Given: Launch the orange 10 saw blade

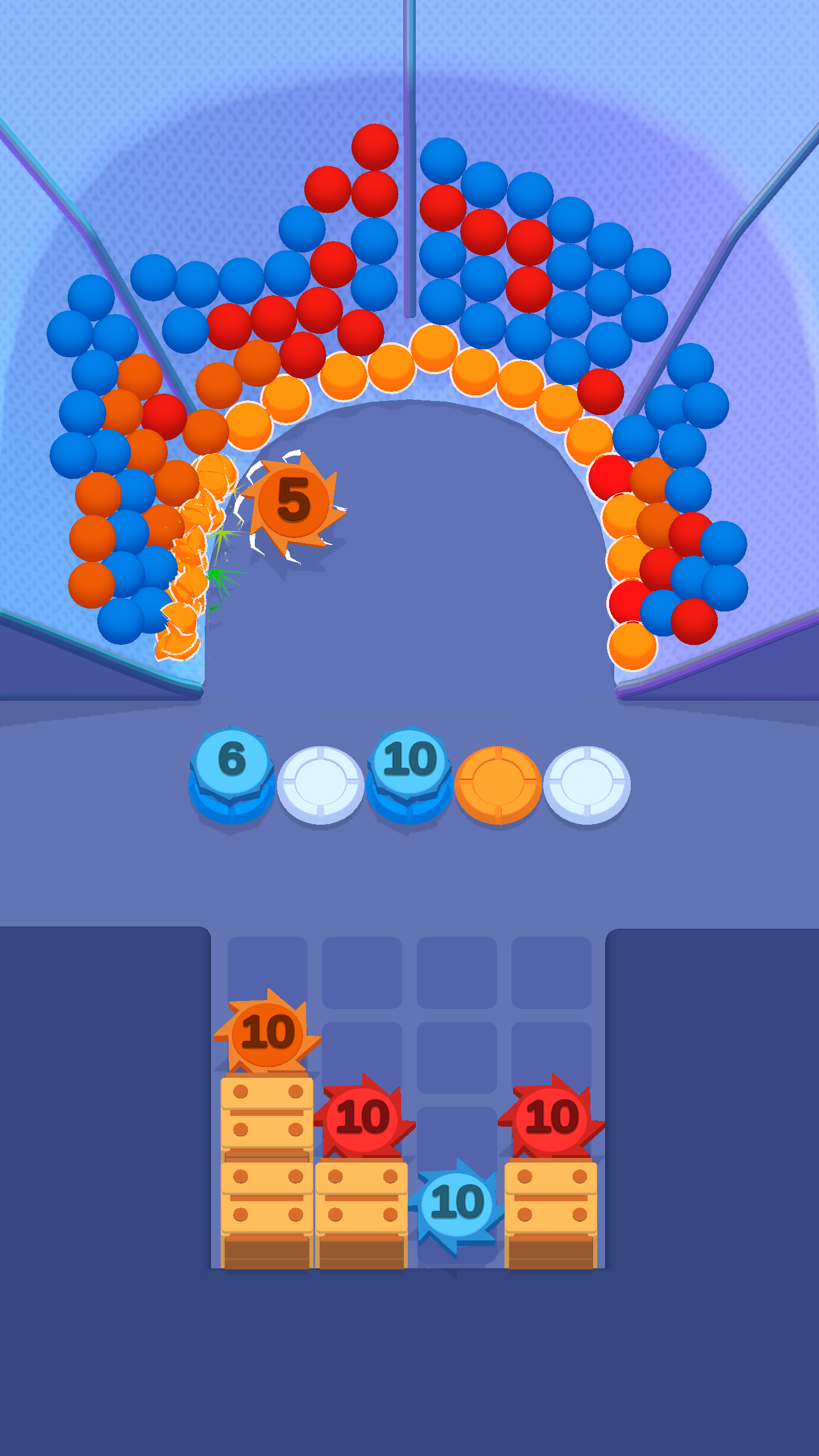Looking at the screenshot, I should (267, 1033).
